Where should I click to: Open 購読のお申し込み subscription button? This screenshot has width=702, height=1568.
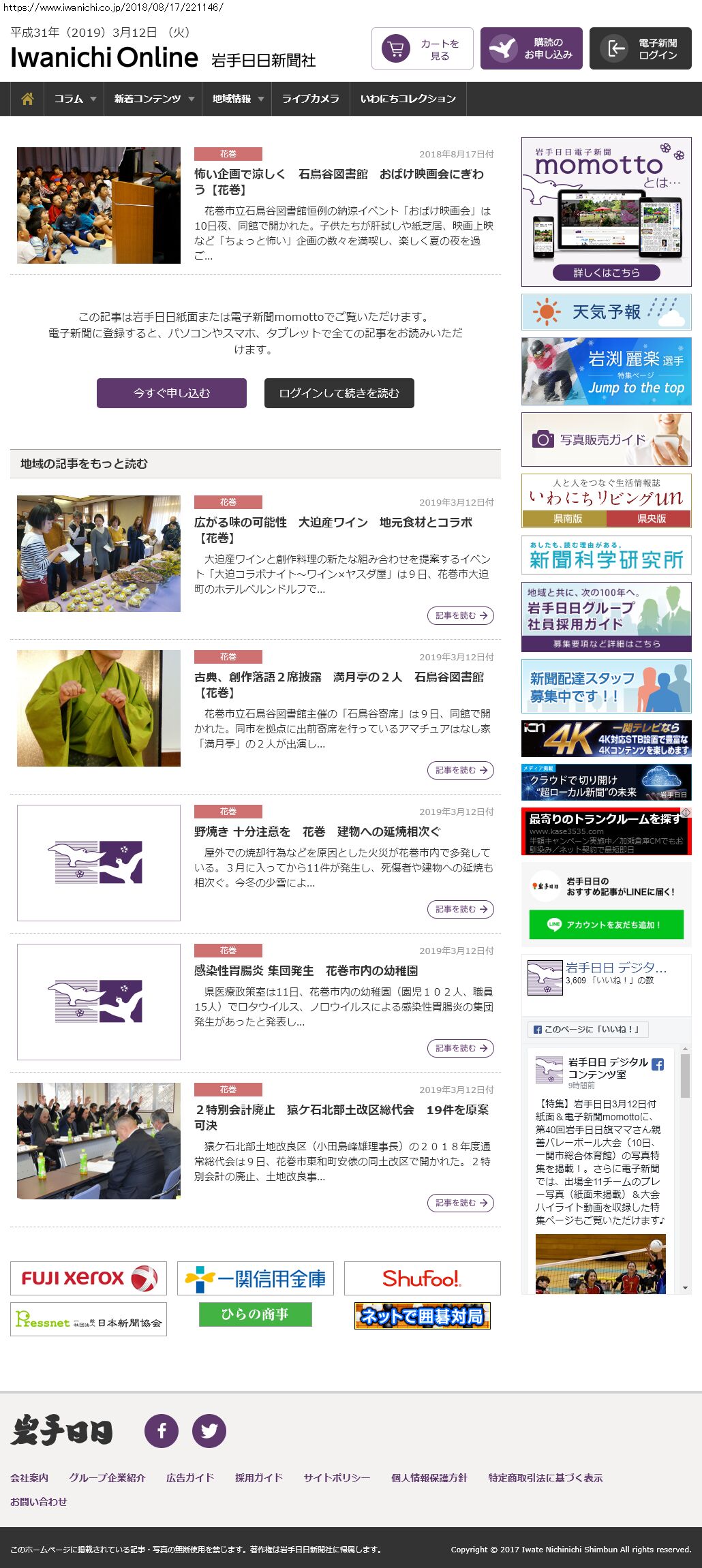[x=531, y=49]
